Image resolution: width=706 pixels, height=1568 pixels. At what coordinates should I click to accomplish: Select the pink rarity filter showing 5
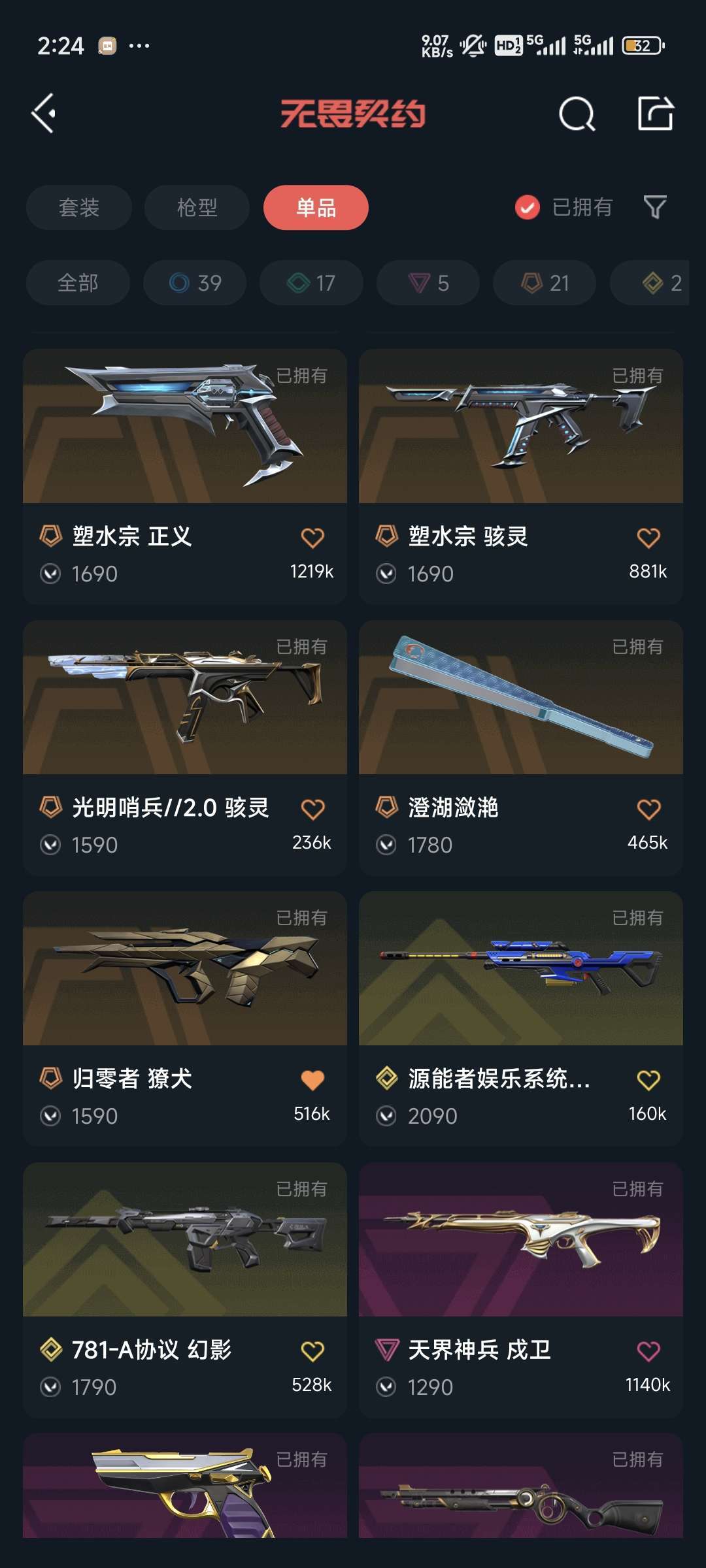tap(427, 283)
